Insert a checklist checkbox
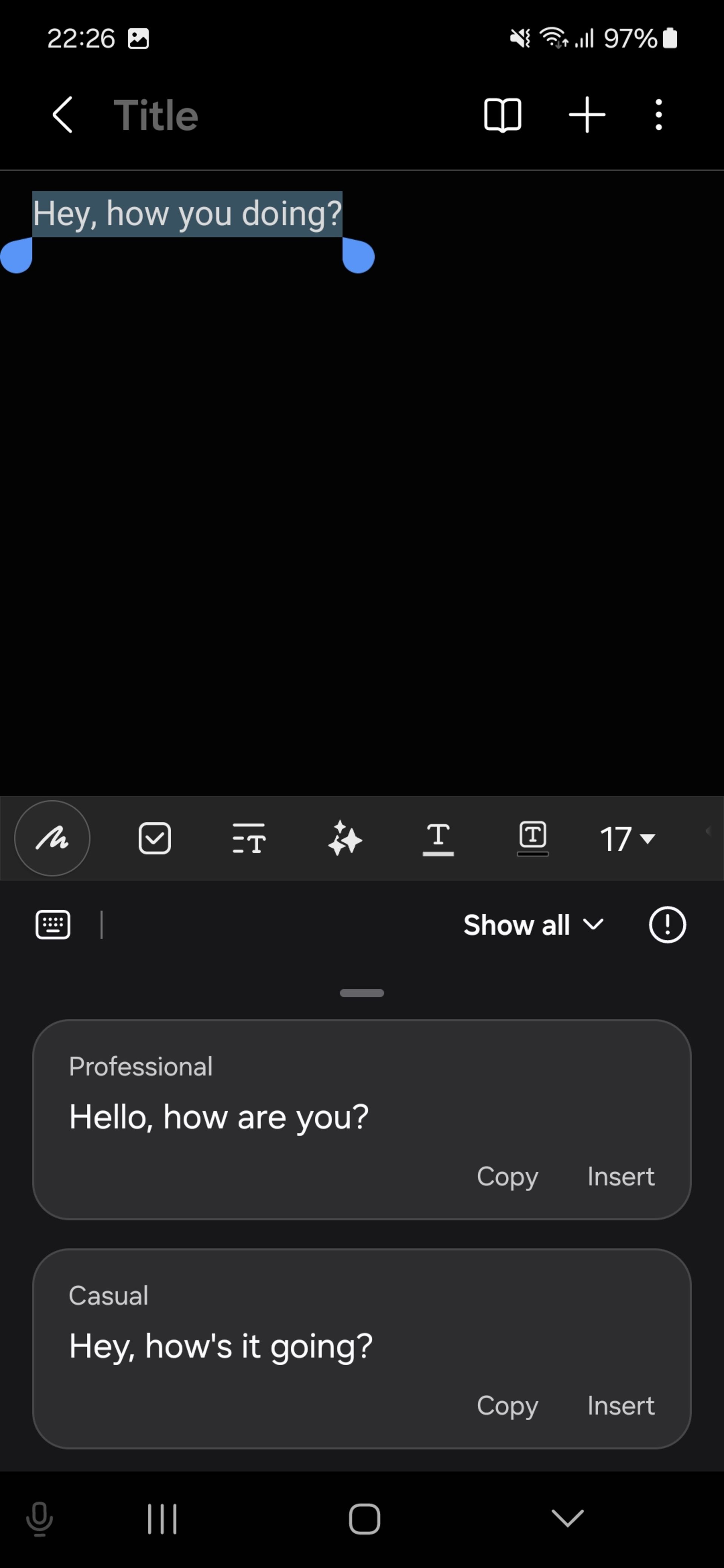The image size is (724, 1568). [155, 838]
